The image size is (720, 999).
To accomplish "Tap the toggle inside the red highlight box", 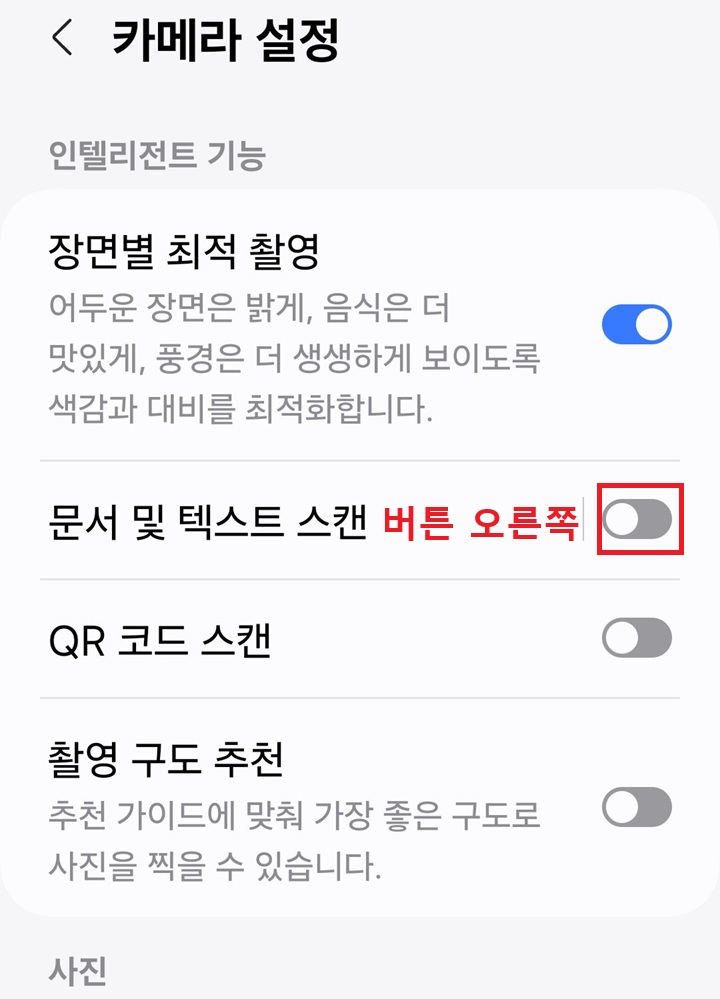I will [637, 518].
